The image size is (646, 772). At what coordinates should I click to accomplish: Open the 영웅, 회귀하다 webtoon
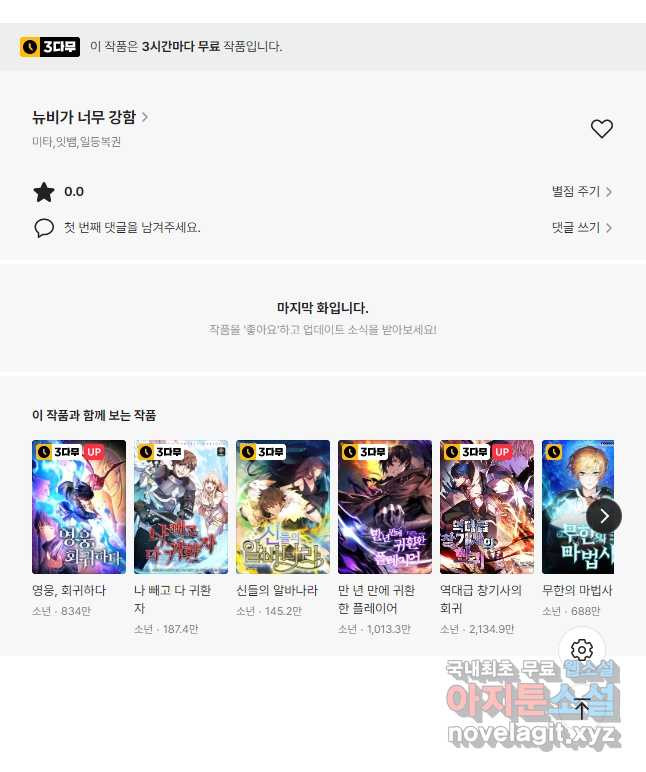[79, 507]
